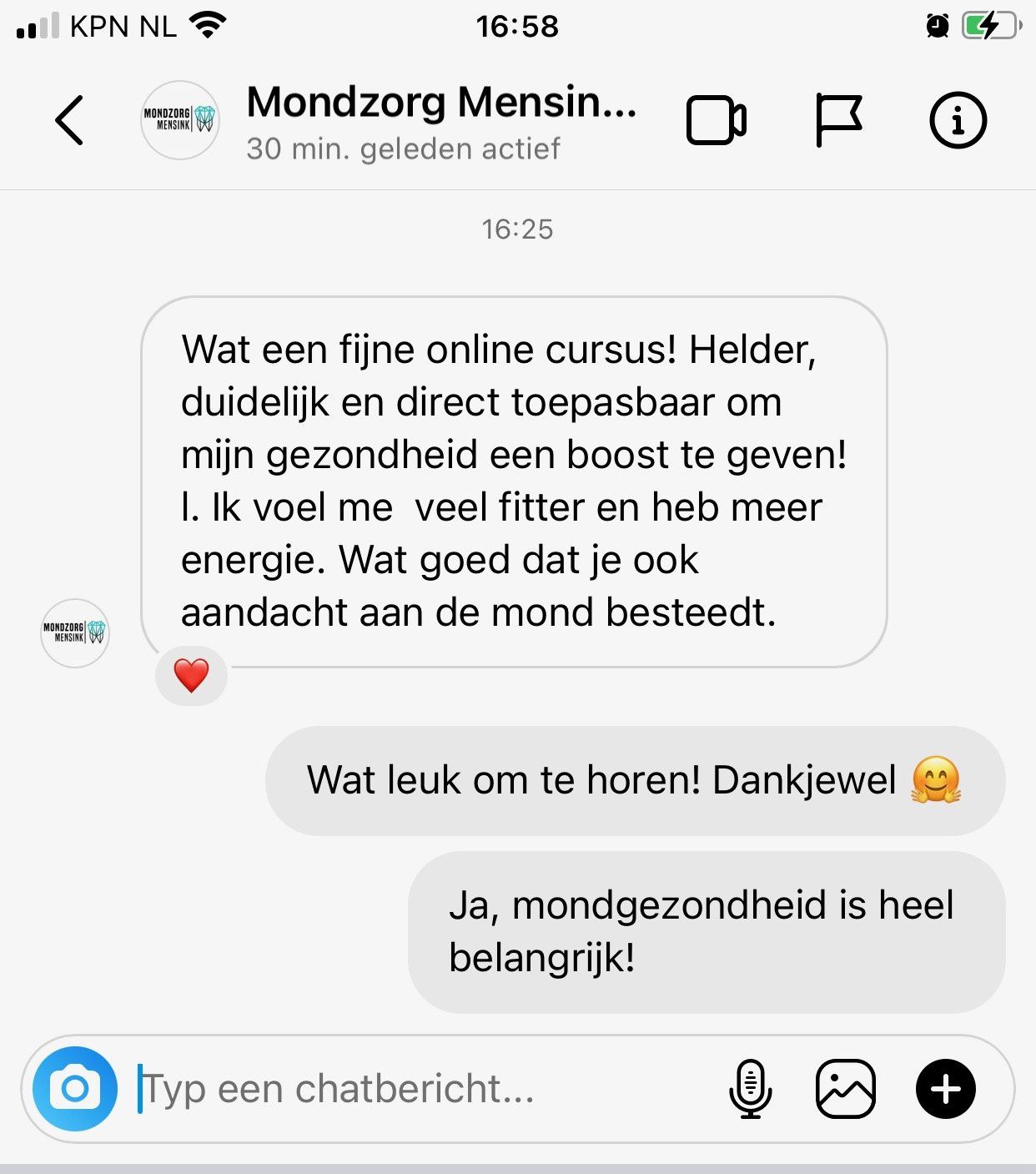Choose a picture from the gallery
The height and width of the screenshot is (1174, 1036).
coord(845,1088)
